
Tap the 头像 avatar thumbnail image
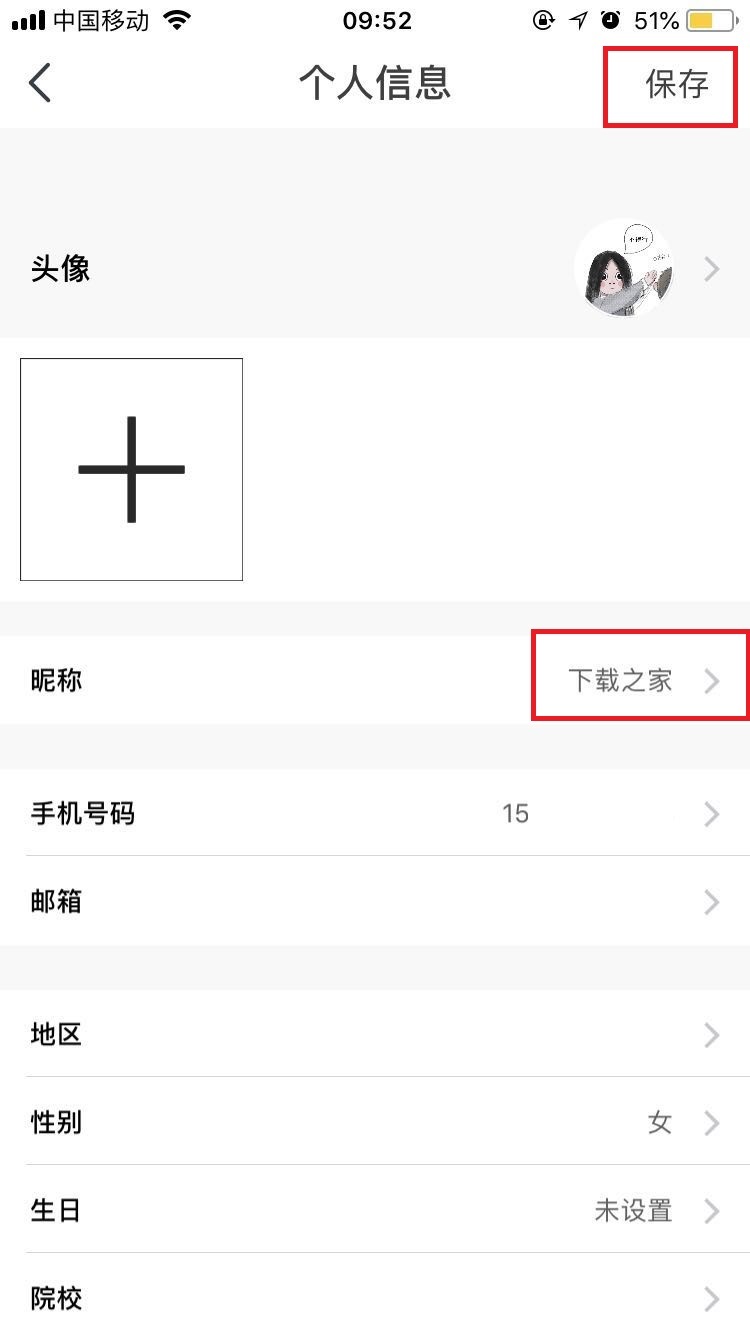[x=625, y=268]
